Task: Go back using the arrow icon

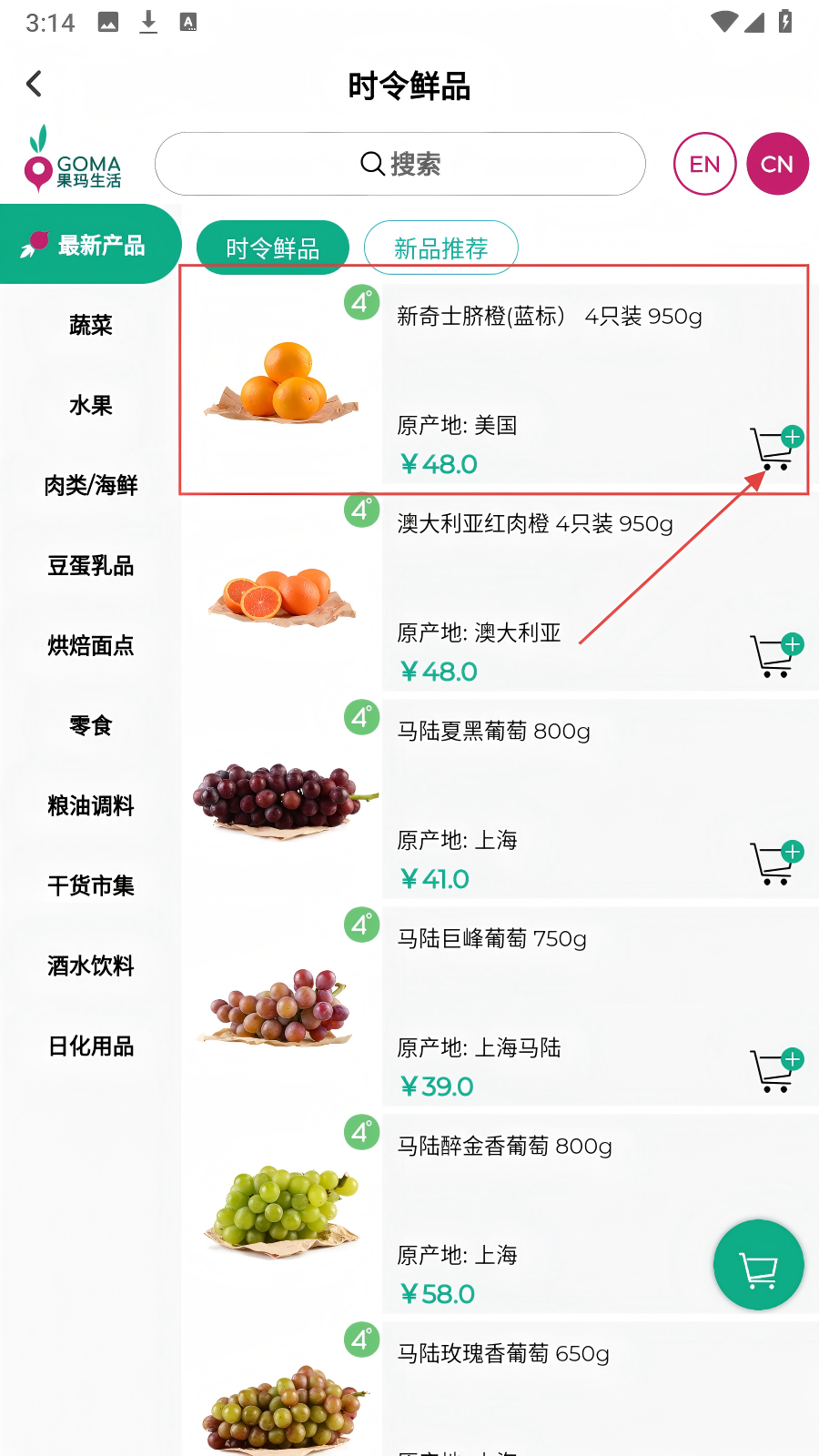Action: pyautogui.click(x=35, y=85)
